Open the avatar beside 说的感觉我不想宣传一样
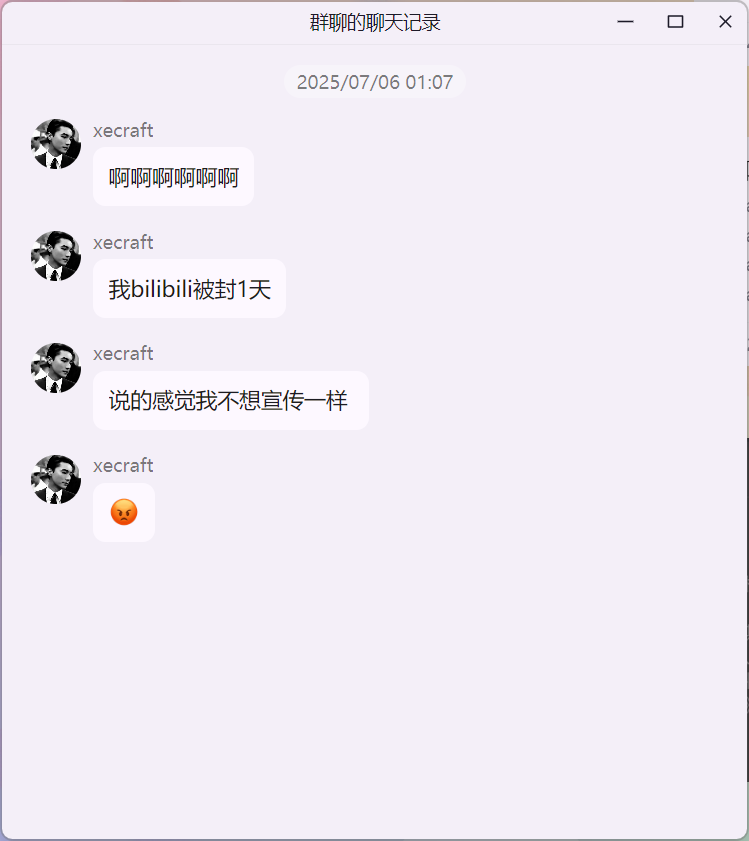The height and width of the screenshot is (841, 749). click(x=56, y=368)
